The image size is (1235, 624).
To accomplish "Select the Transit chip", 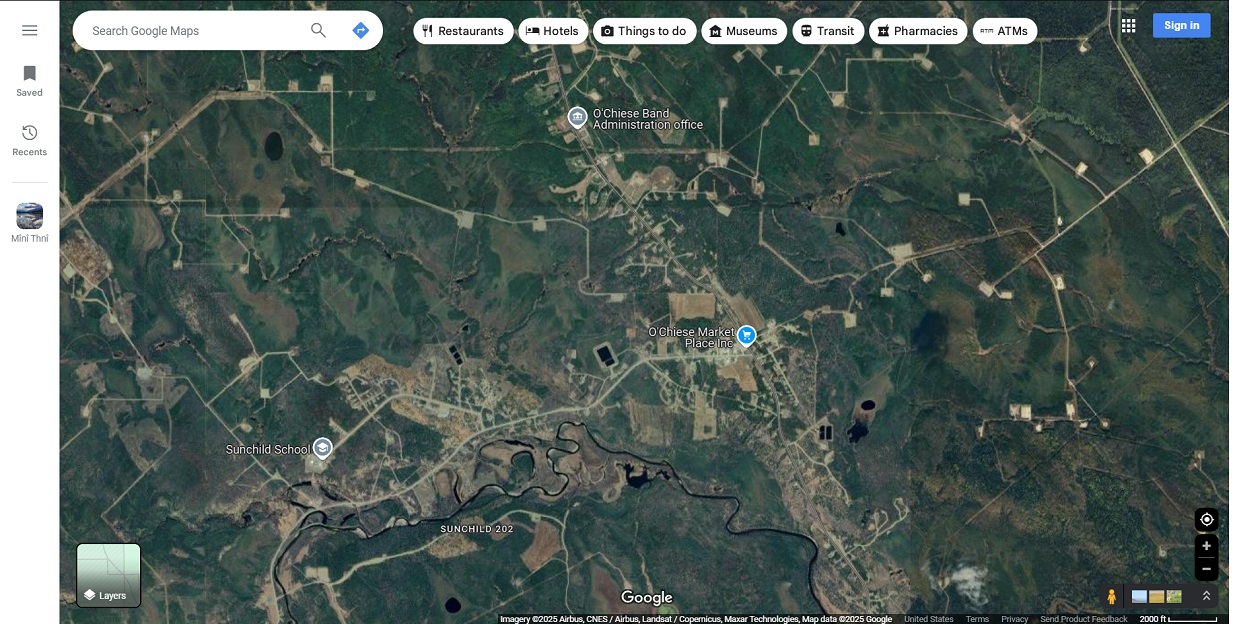I will pos(827,31).
